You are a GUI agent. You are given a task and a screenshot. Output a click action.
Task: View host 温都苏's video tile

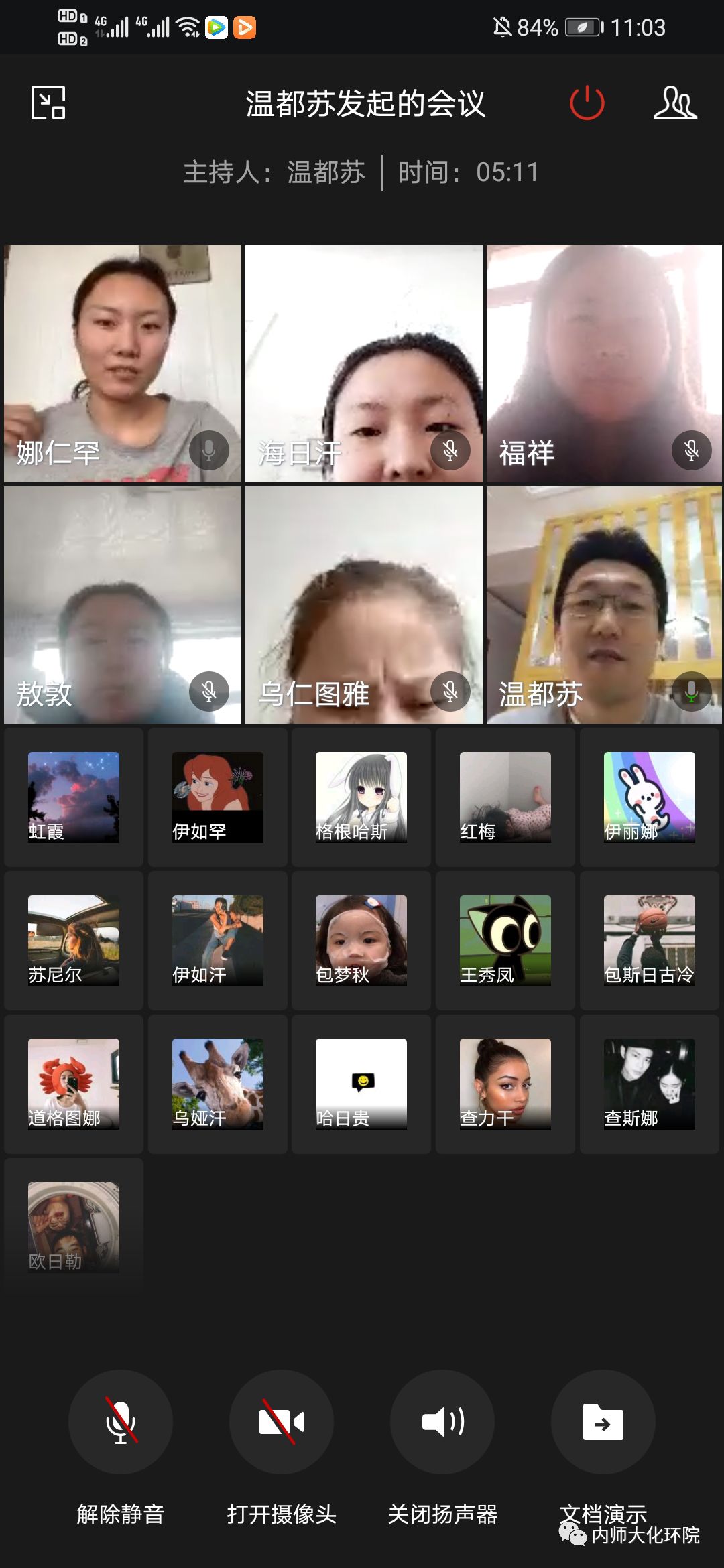pos(604,604)
